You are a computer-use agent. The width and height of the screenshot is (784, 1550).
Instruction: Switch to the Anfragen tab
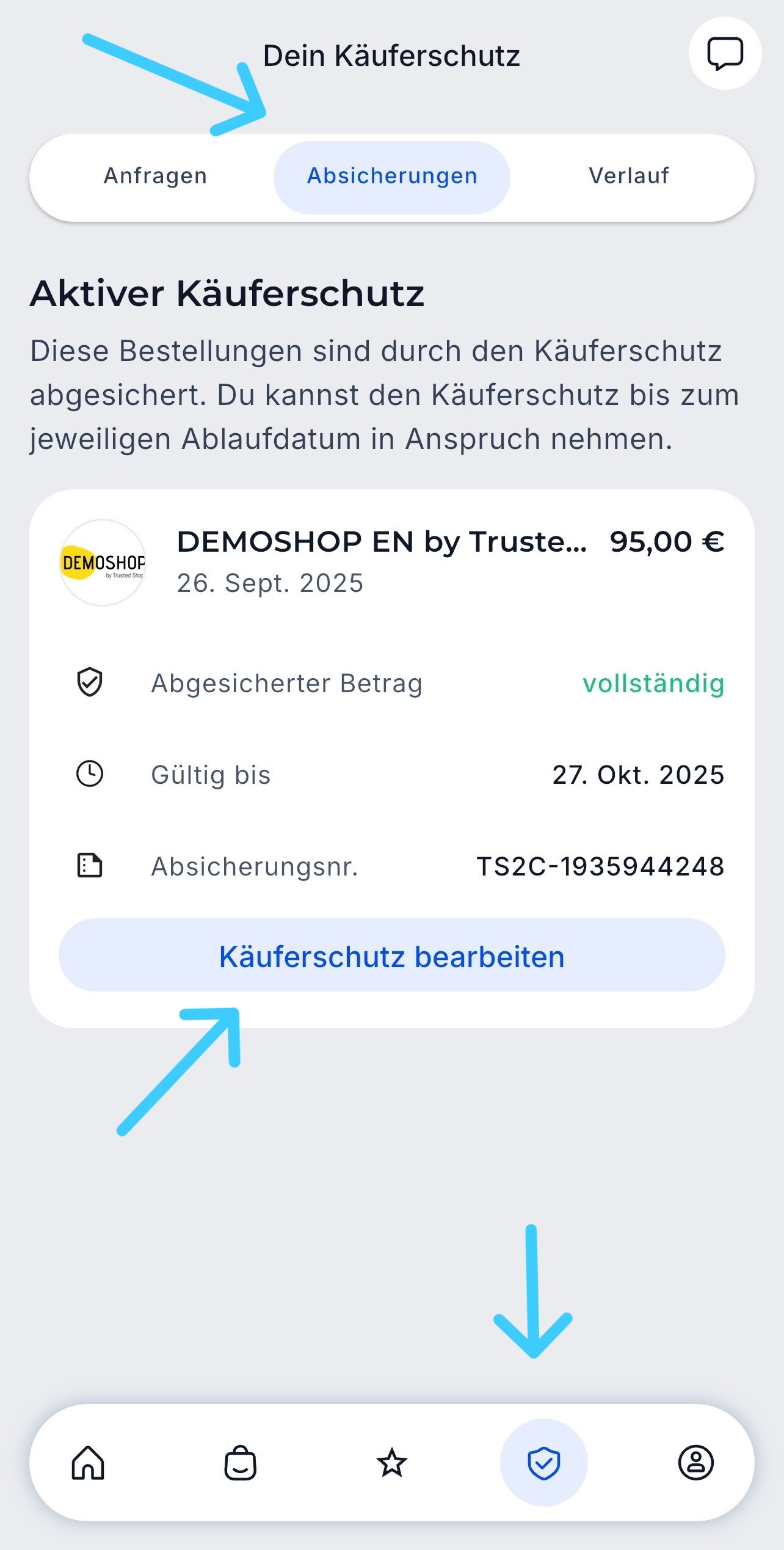[156, 177]
